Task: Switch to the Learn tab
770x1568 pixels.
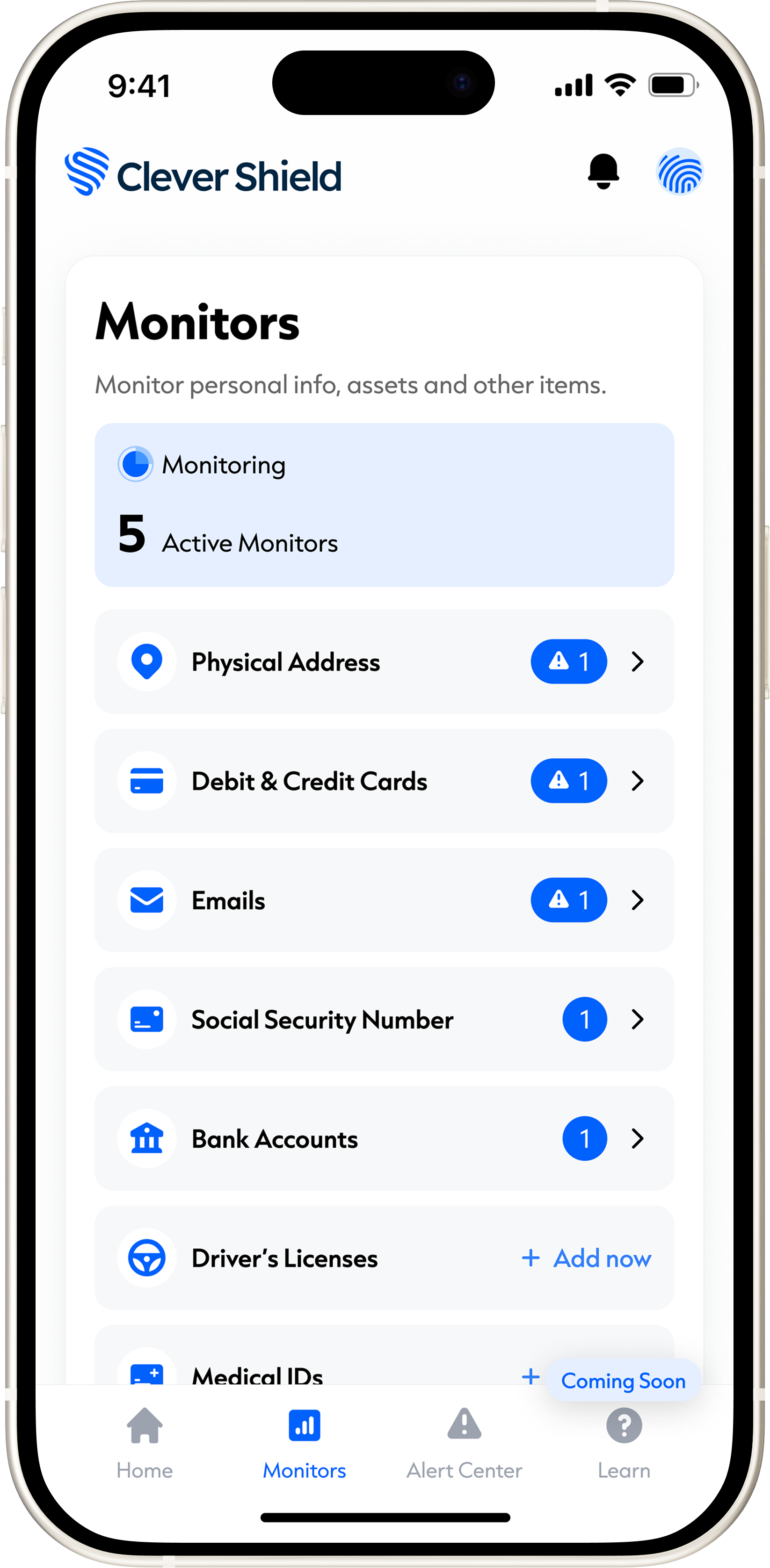Action: coord(624,1443)
